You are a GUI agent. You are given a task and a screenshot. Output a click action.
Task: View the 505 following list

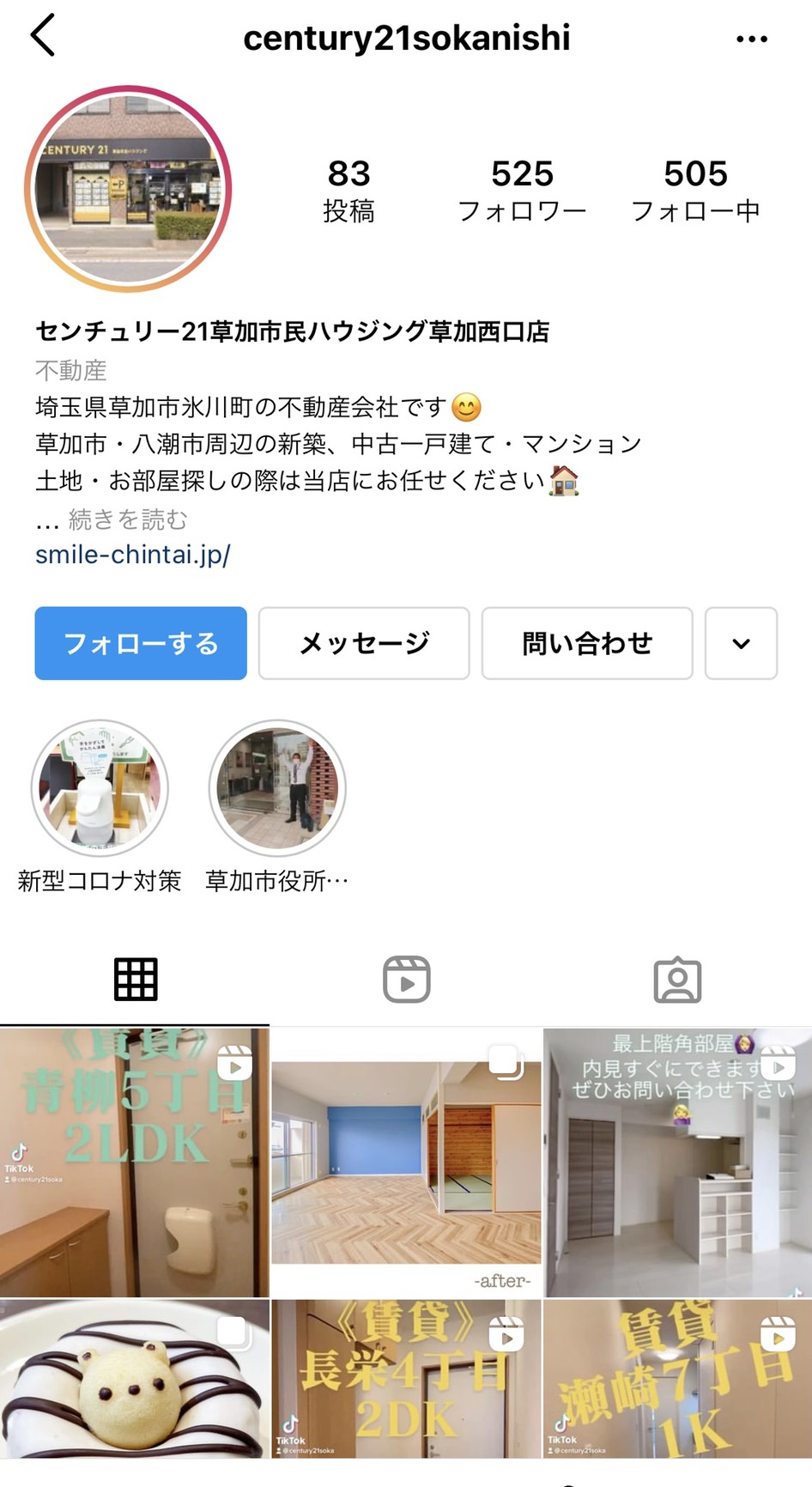[x=695, y=191]
